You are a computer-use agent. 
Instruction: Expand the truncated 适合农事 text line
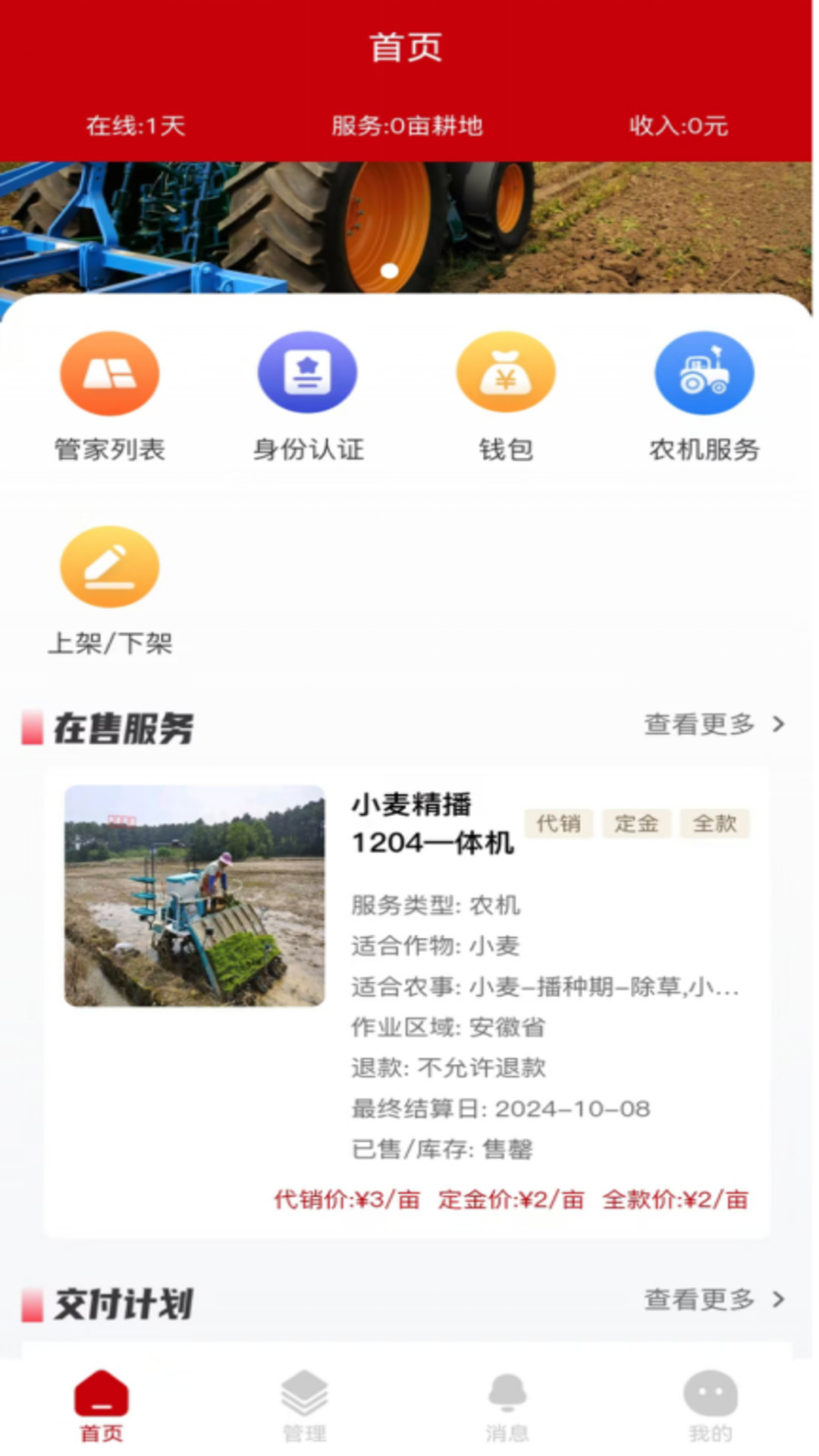(x=546, y=986)
